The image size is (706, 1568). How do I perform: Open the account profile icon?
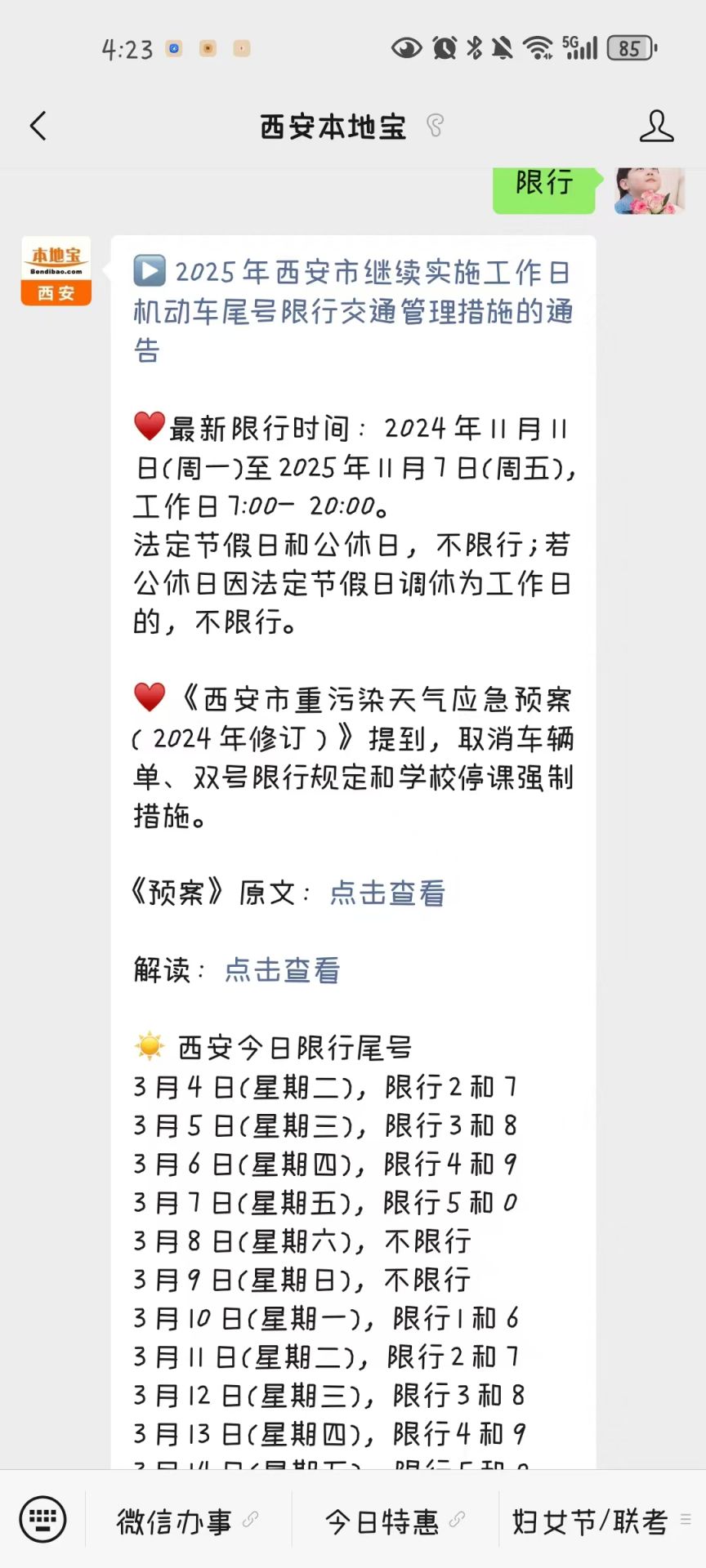coord(656,126)
